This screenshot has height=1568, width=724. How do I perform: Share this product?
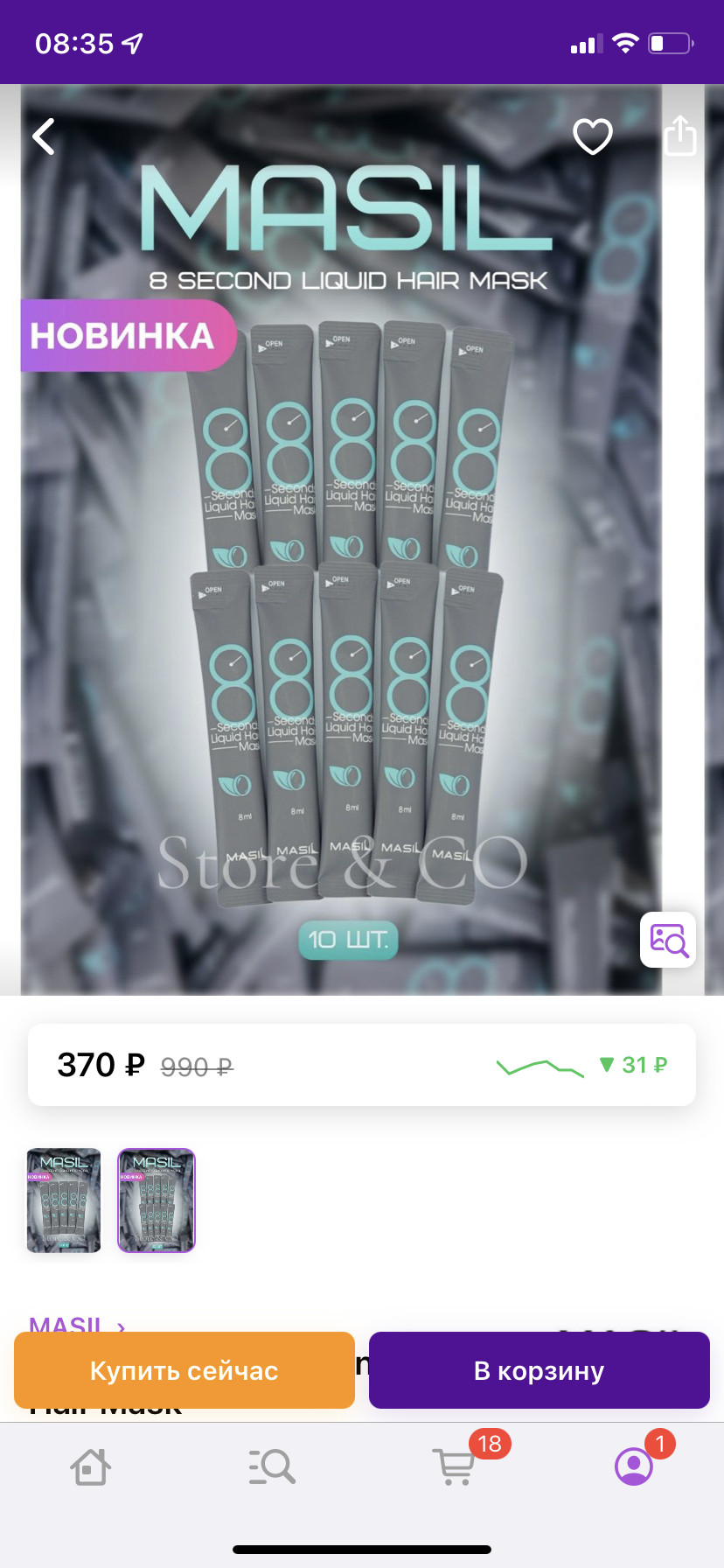pos(679,136)
